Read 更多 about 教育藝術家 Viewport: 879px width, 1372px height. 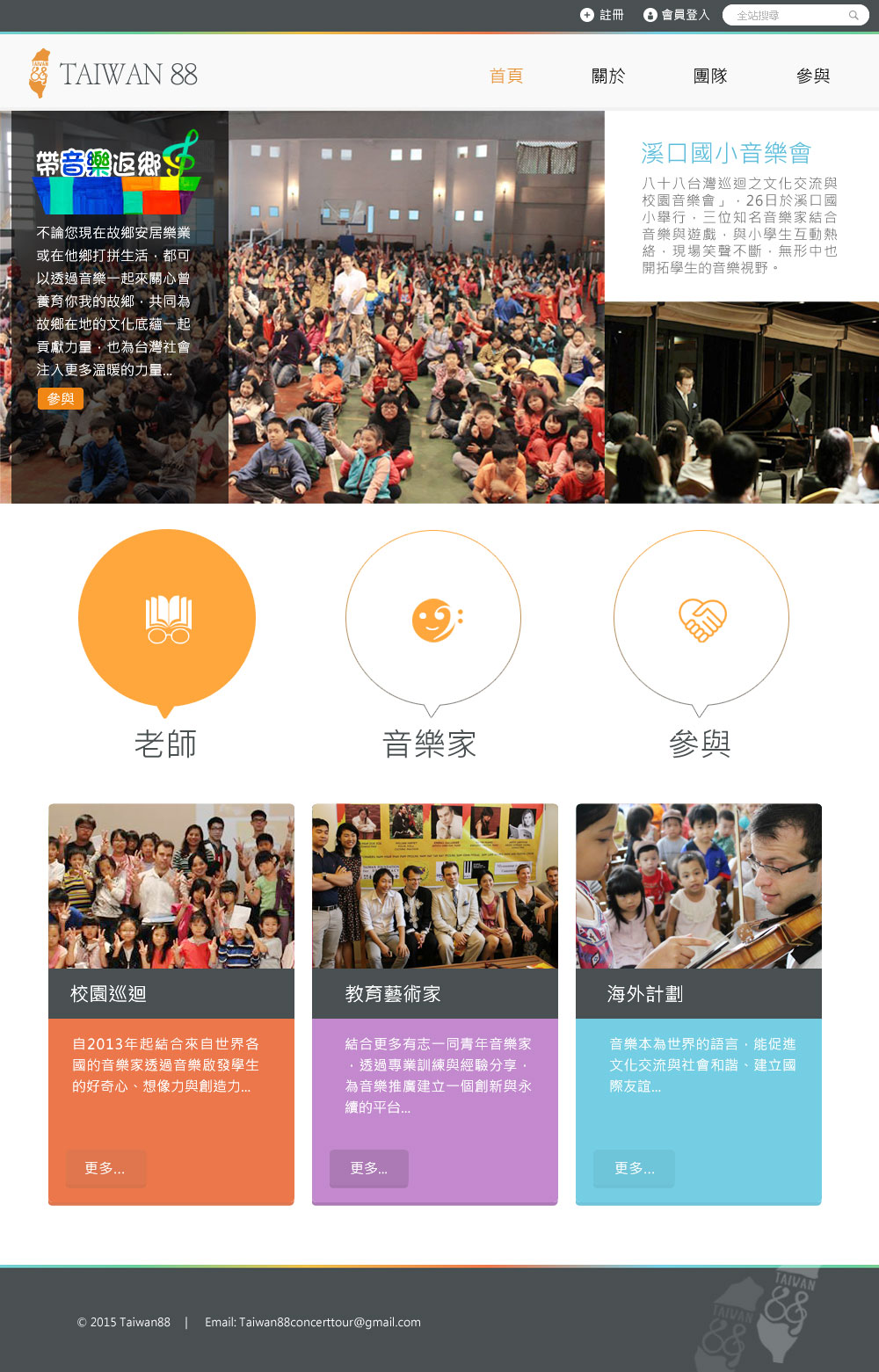tap(369, 1168)
